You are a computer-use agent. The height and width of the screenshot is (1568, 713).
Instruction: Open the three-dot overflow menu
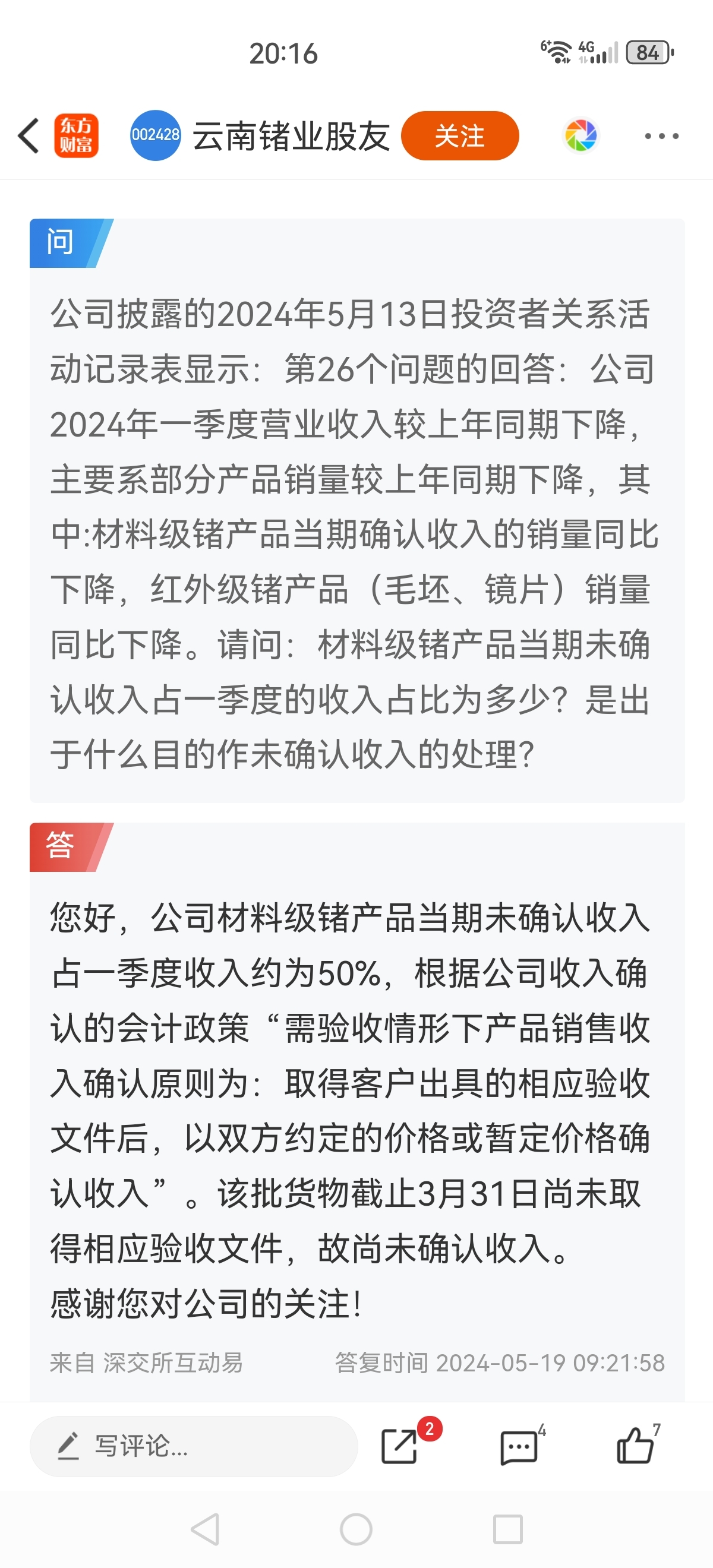pyautogui.click(x=661, y=137)
